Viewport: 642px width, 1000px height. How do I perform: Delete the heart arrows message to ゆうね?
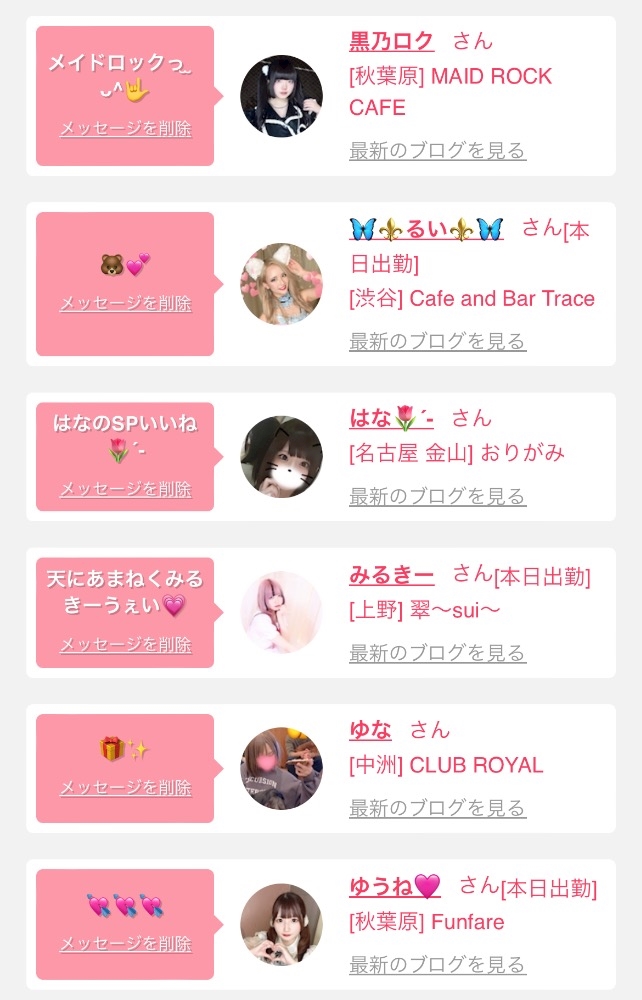(x=125, y=944)
